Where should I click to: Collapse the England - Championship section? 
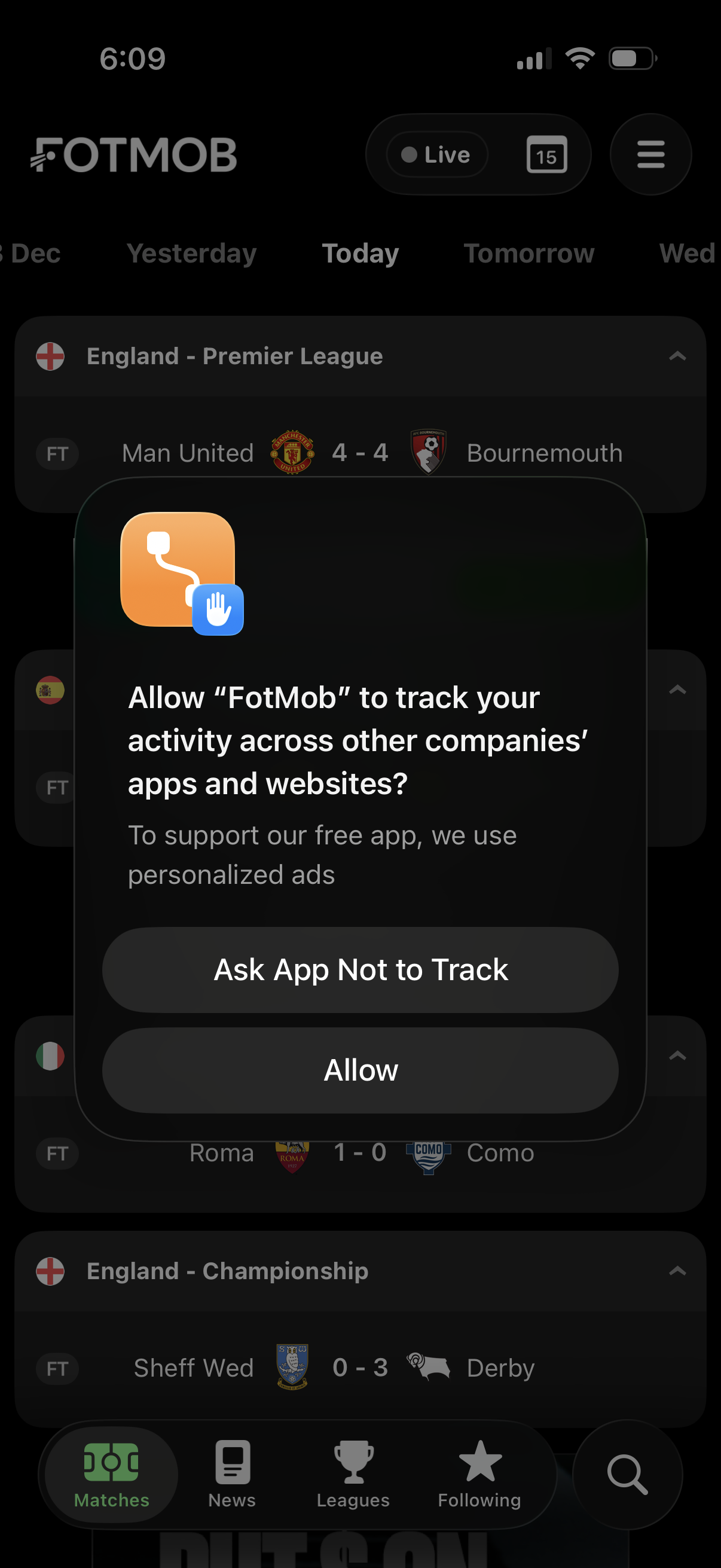(678, 1271)
